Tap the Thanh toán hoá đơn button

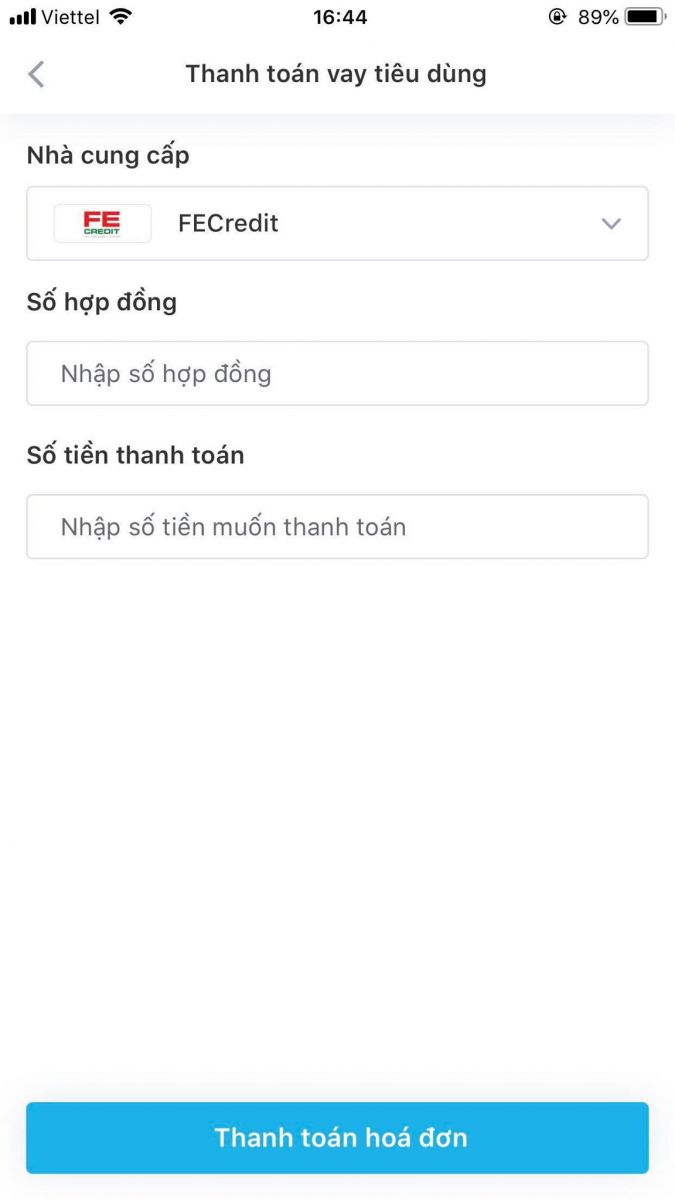click(x=337, y=1137)
